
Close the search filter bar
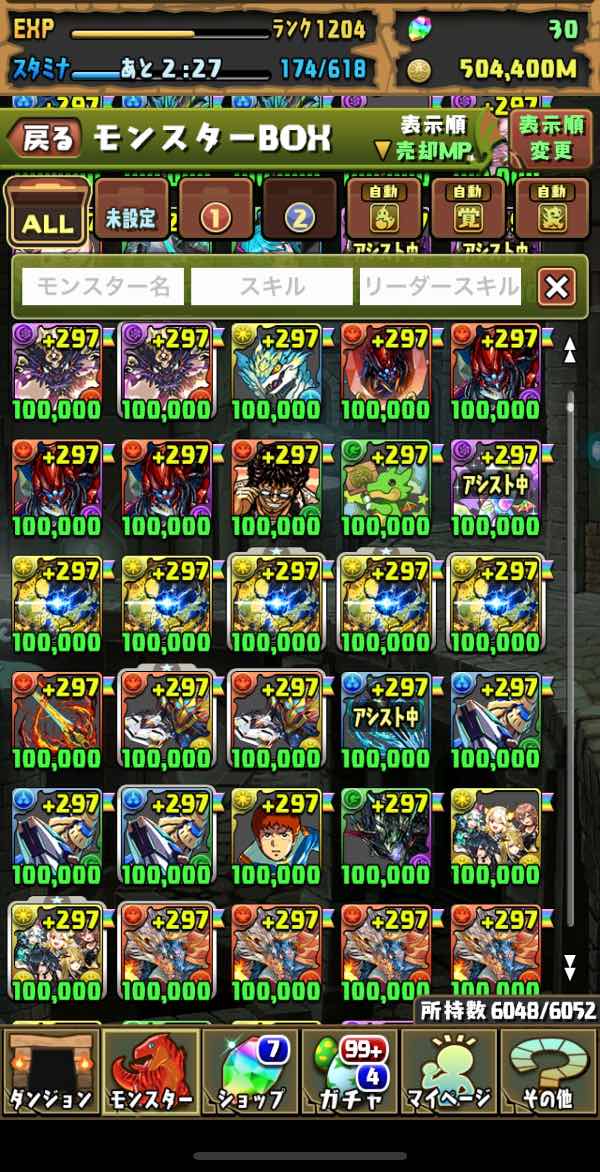[x=557, y=286]
